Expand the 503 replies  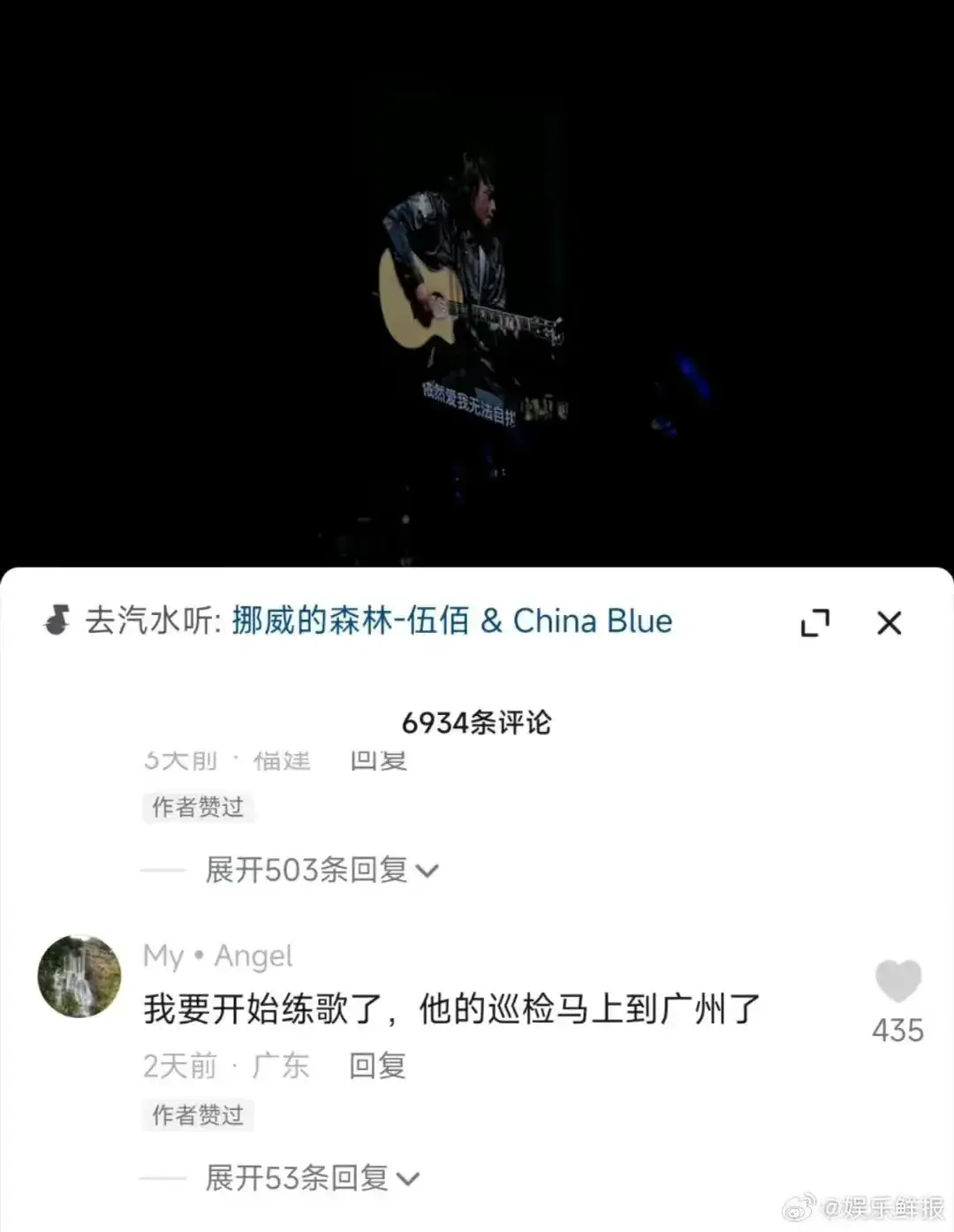[322, 871]
